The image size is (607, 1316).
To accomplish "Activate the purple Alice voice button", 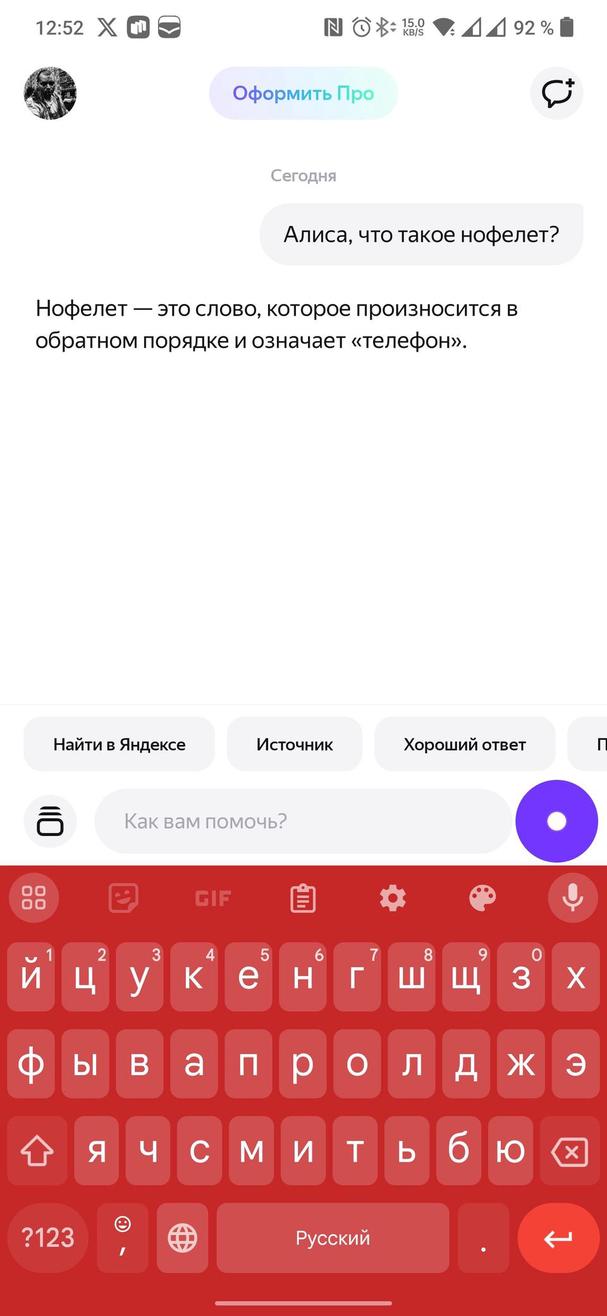I will (557, 821).
